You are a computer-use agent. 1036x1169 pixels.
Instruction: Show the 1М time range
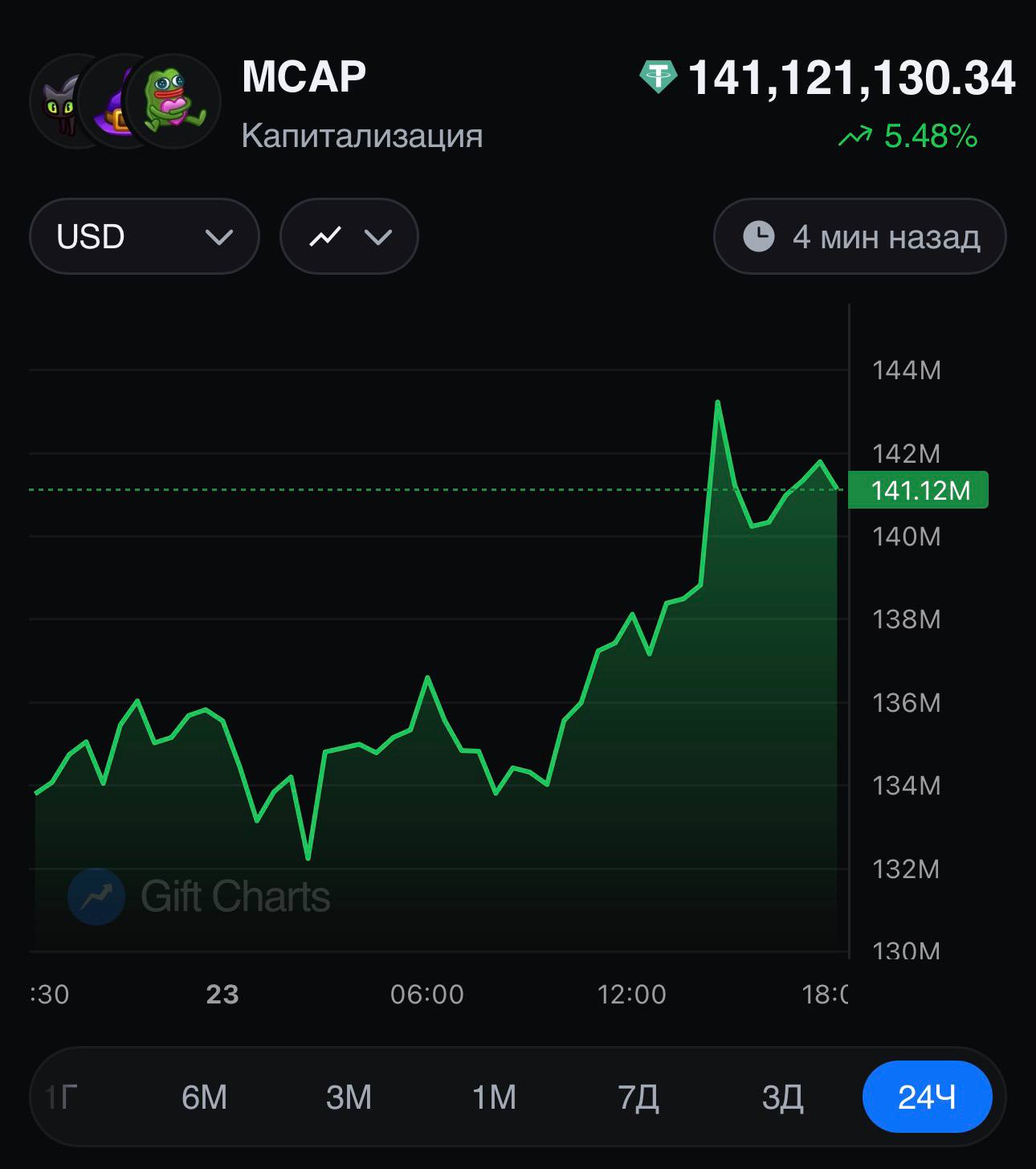click(x=494, y=1097)
